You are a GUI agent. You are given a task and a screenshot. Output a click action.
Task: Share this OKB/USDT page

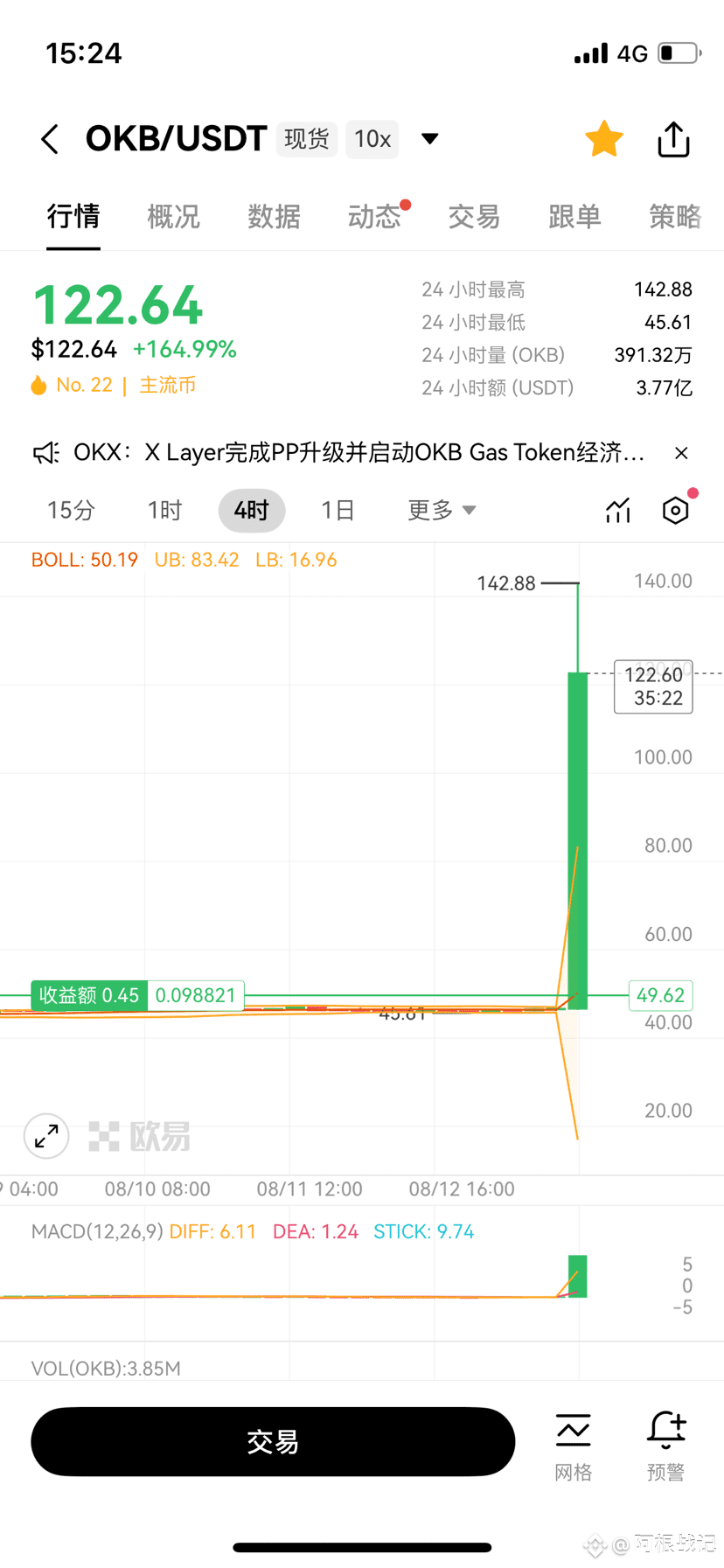click(673, 140)
